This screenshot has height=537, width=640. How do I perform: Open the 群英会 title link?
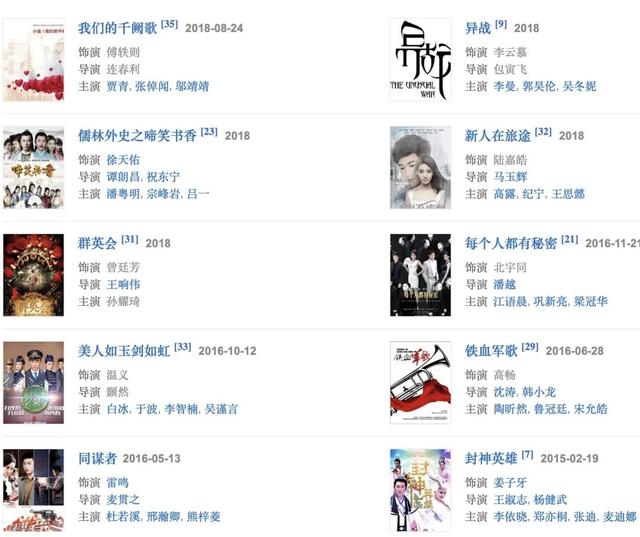(x=98, y=243)
